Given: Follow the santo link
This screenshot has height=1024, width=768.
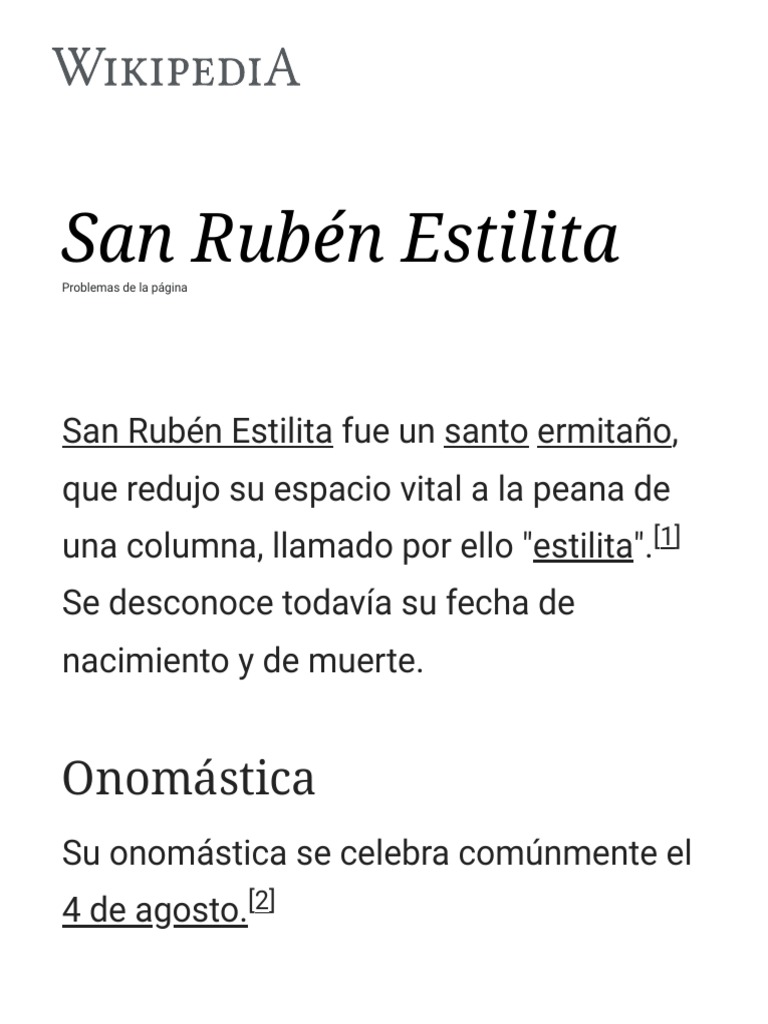Looking at the screenshot, I should click(486, 432).
